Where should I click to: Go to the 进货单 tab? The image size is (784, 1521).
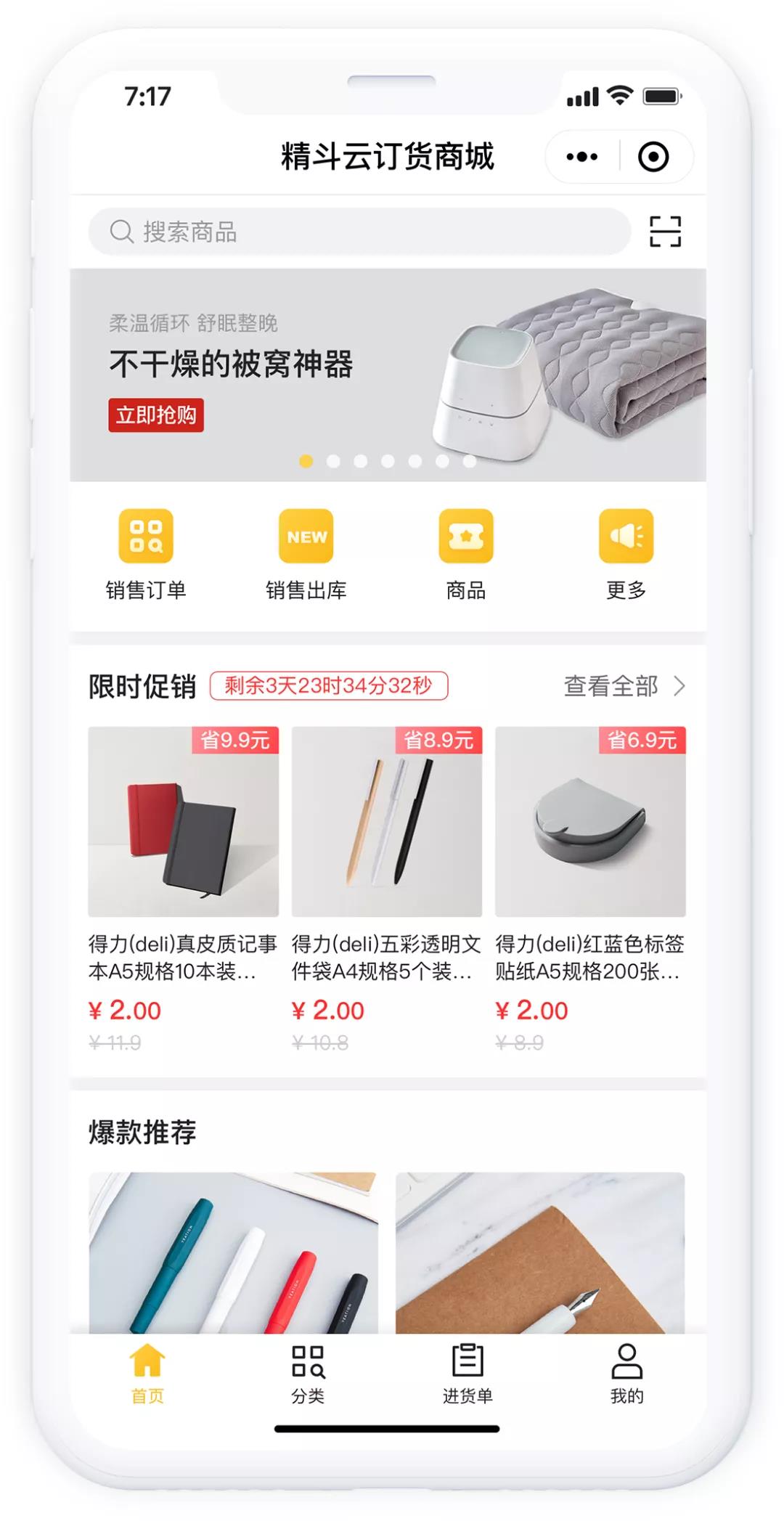pos(467,1374)
